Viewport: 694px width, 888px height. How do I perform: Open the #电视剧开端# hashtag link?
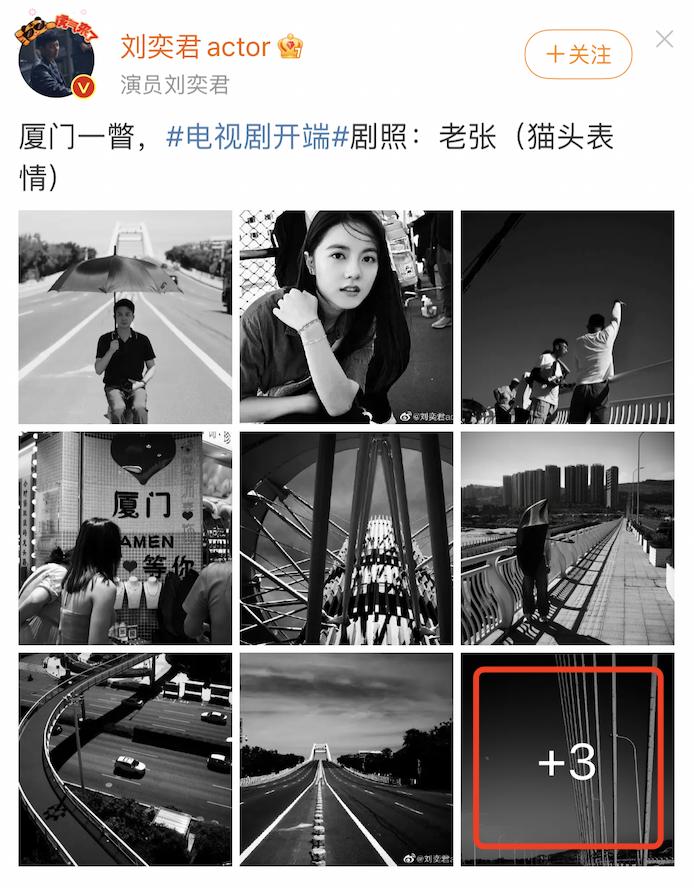[x=256, y=137]
